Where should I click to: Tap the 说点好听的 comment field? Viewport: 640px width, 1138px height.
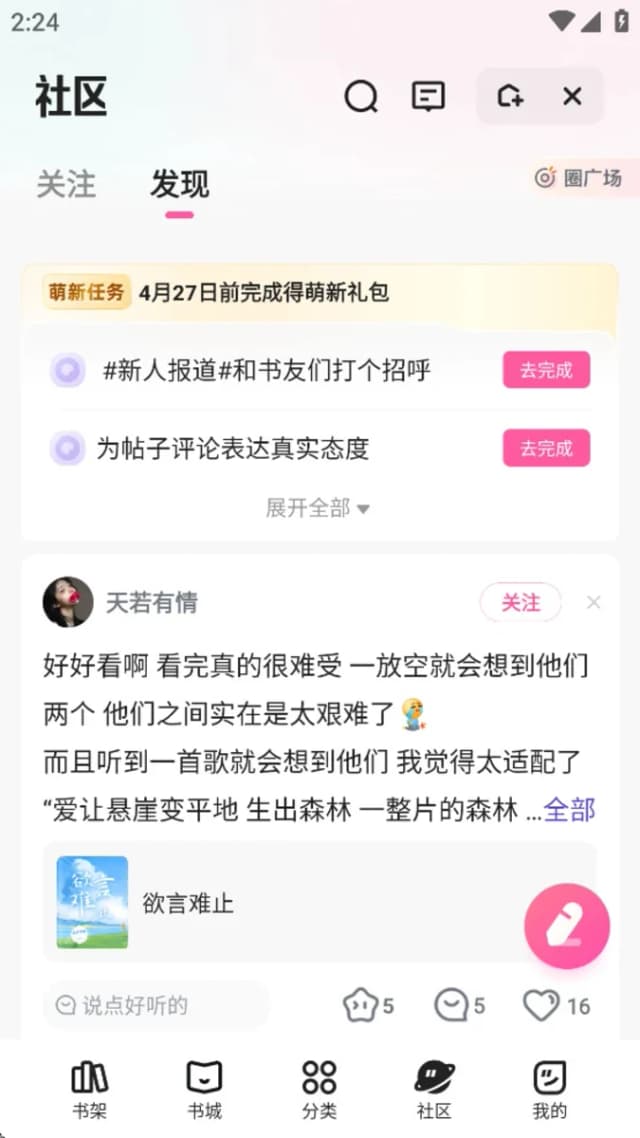(x=155, y=1005)
